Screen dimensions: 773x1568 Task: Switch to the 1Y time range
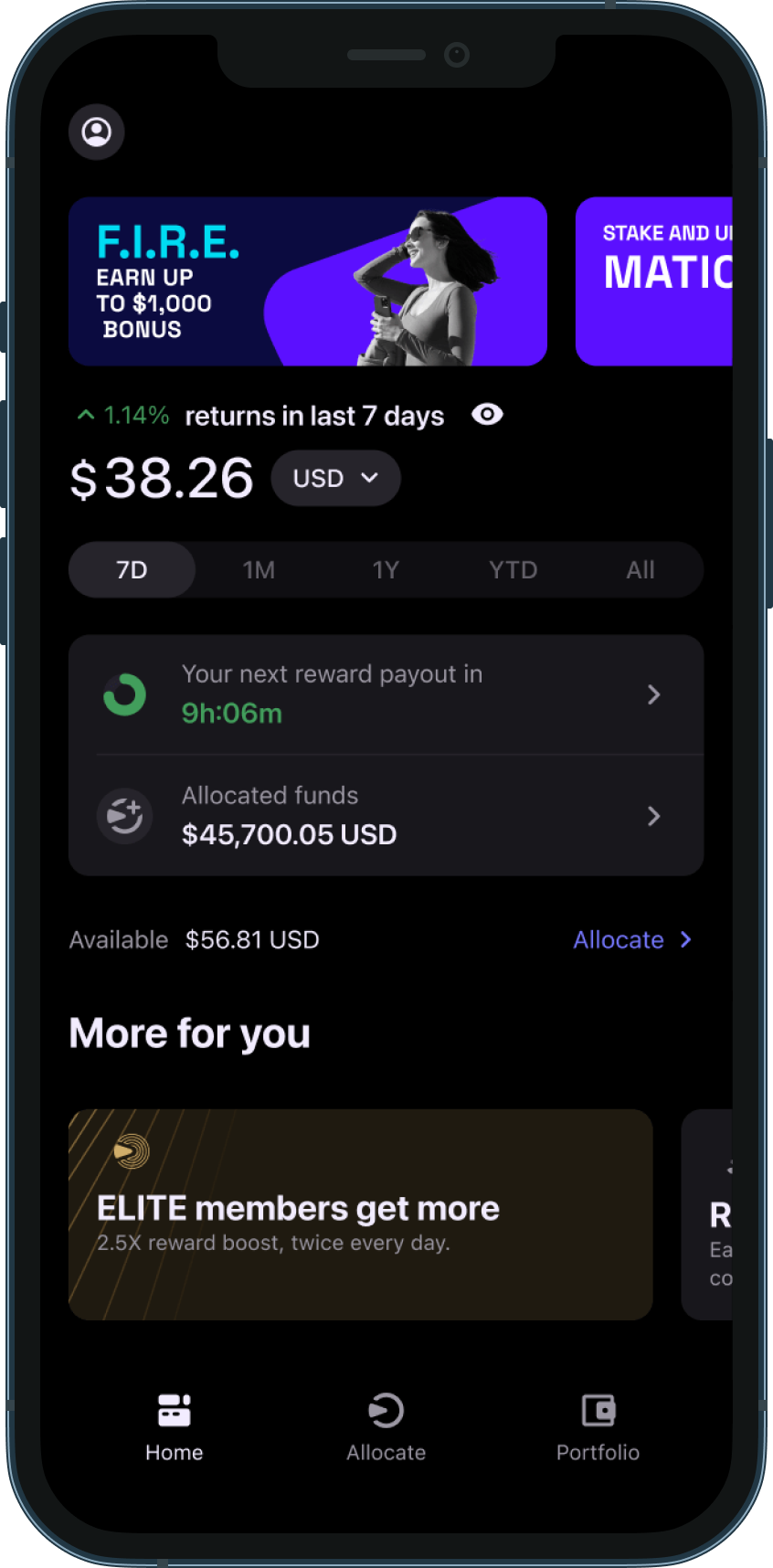(x=386, y=570)
